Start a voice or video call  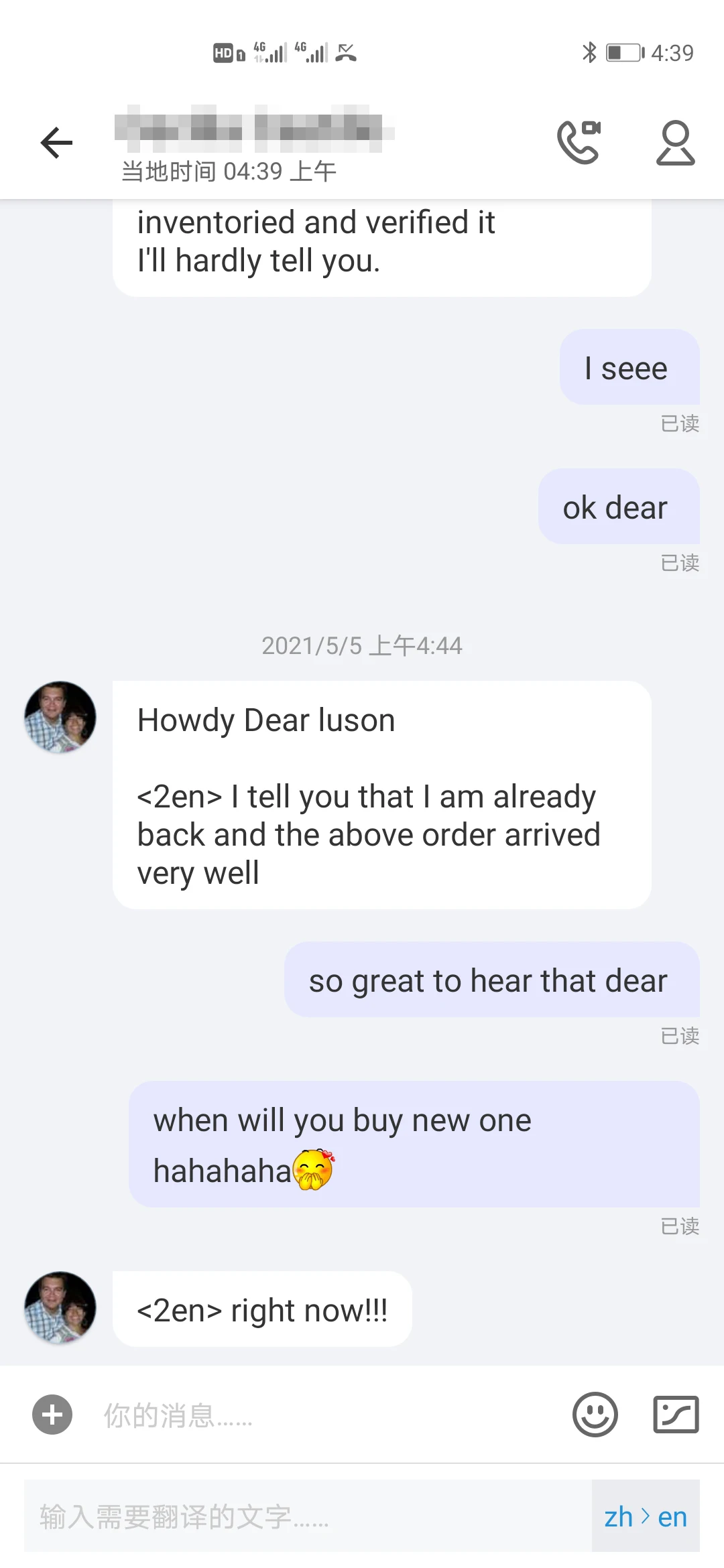(x=579, y=142)
